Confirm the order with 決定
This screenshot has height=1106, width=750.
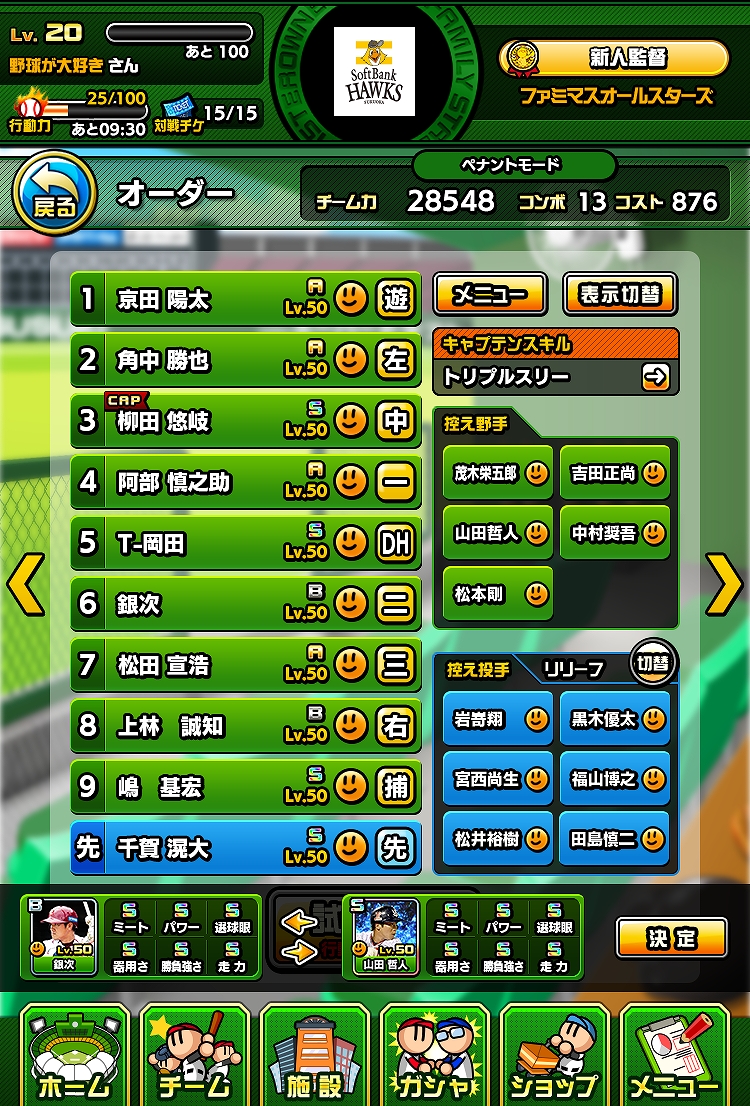point(671,937)
